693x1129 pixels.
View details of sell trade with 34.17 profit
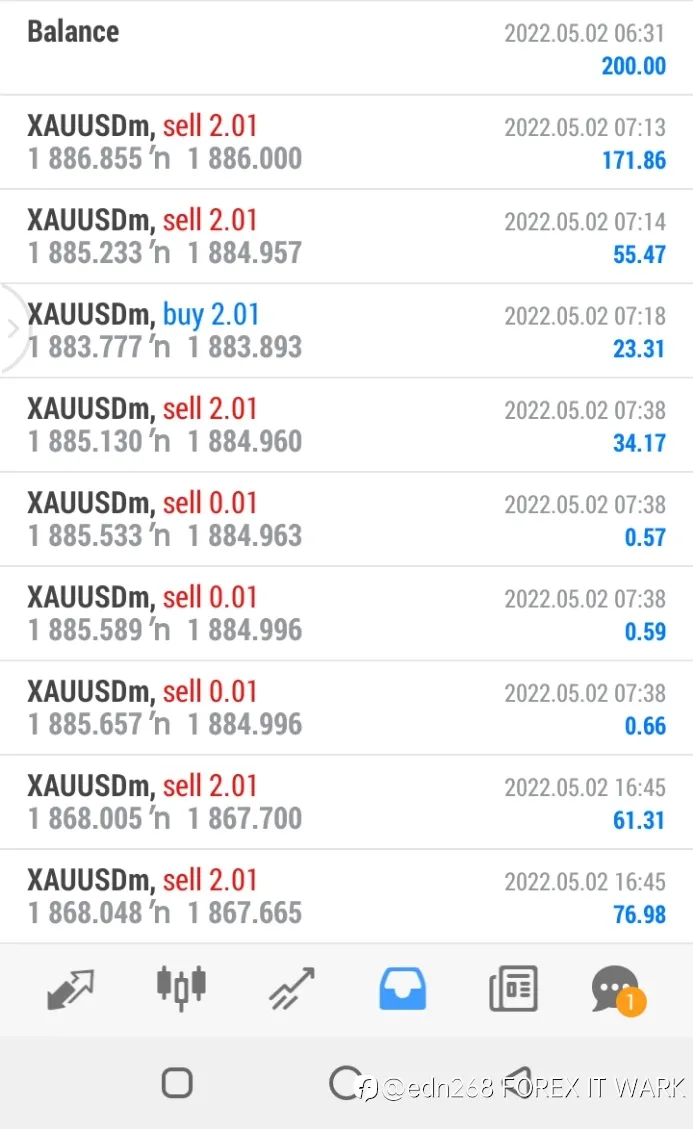(346, 426)
